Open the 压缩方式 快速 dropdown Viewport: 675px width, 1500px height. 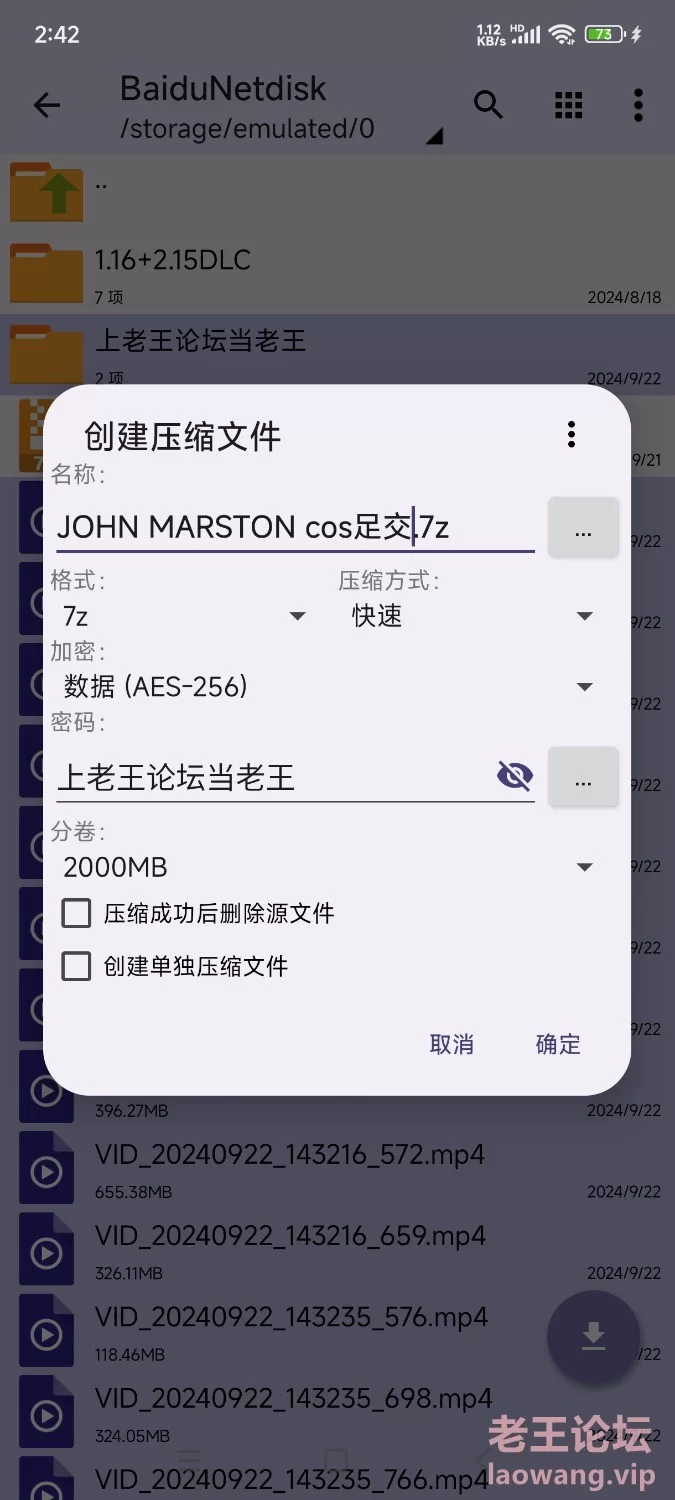point(472,616)
